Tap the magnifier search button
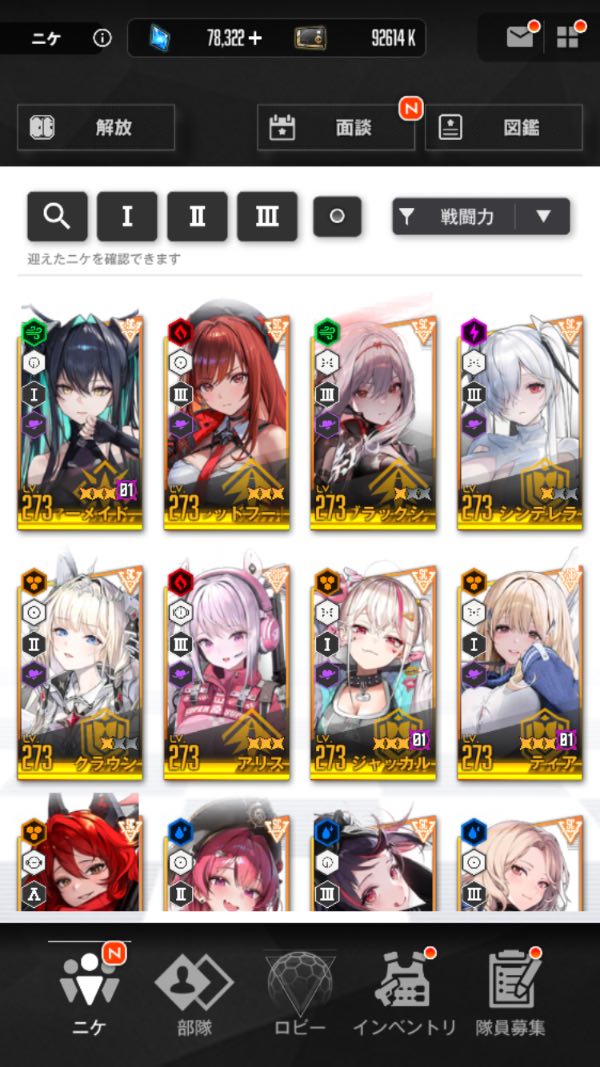600x1067 pixels. [x=57, y=216]
